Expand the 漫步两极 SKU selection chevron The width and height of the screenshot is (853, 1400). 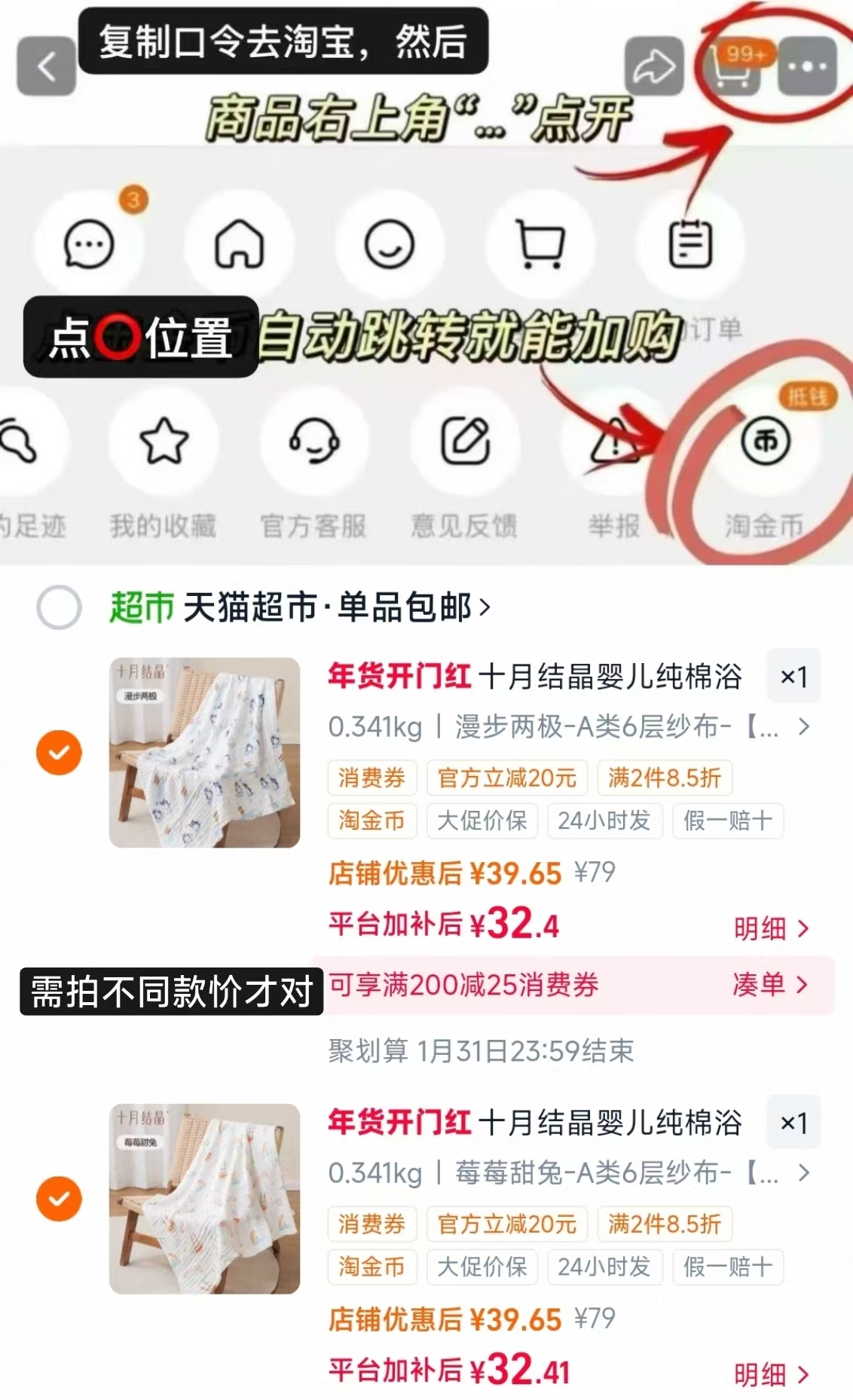point(803,728)
